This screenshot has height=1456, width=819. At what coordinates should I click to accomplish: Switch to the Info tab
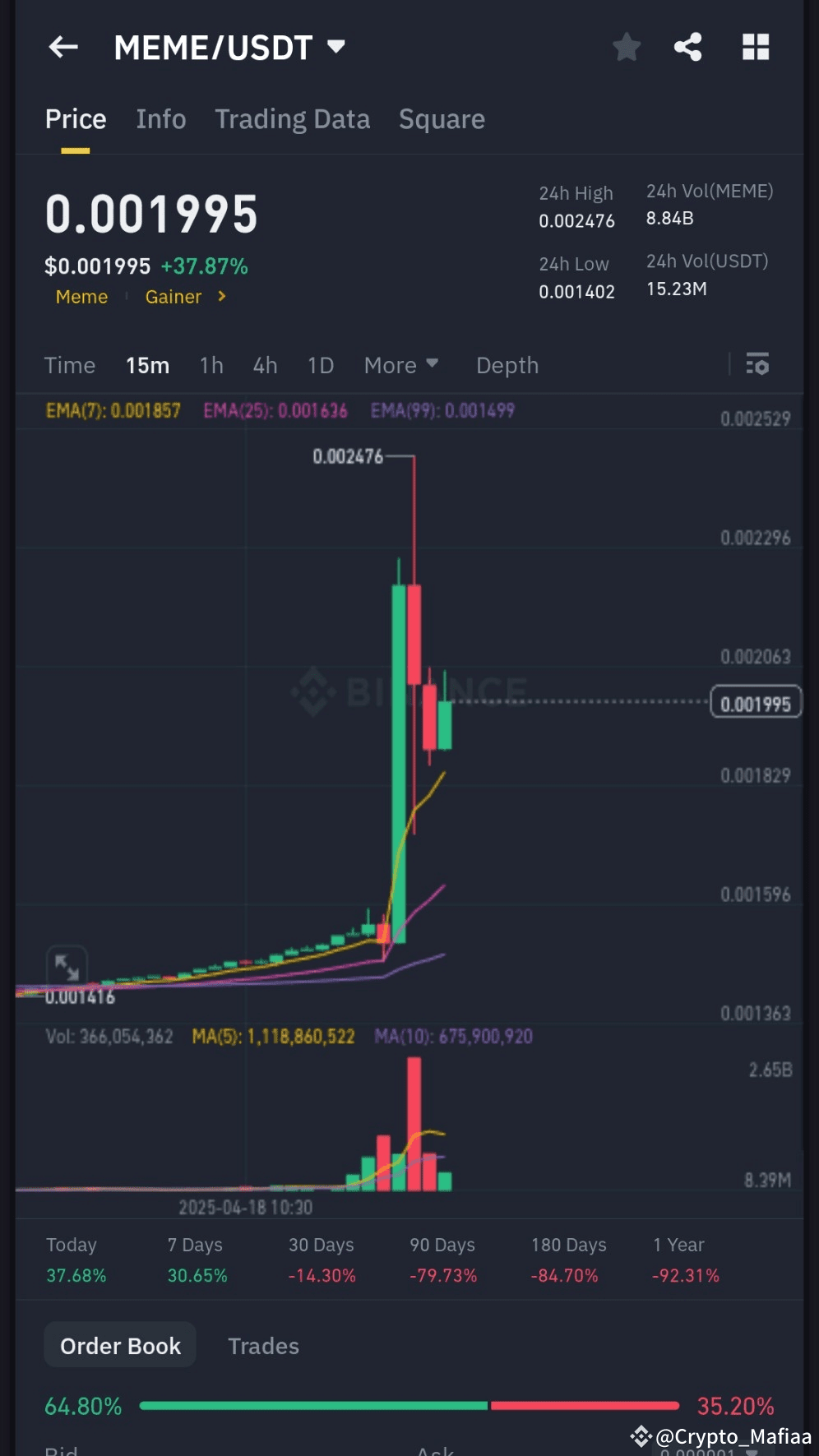pos(161,119)
